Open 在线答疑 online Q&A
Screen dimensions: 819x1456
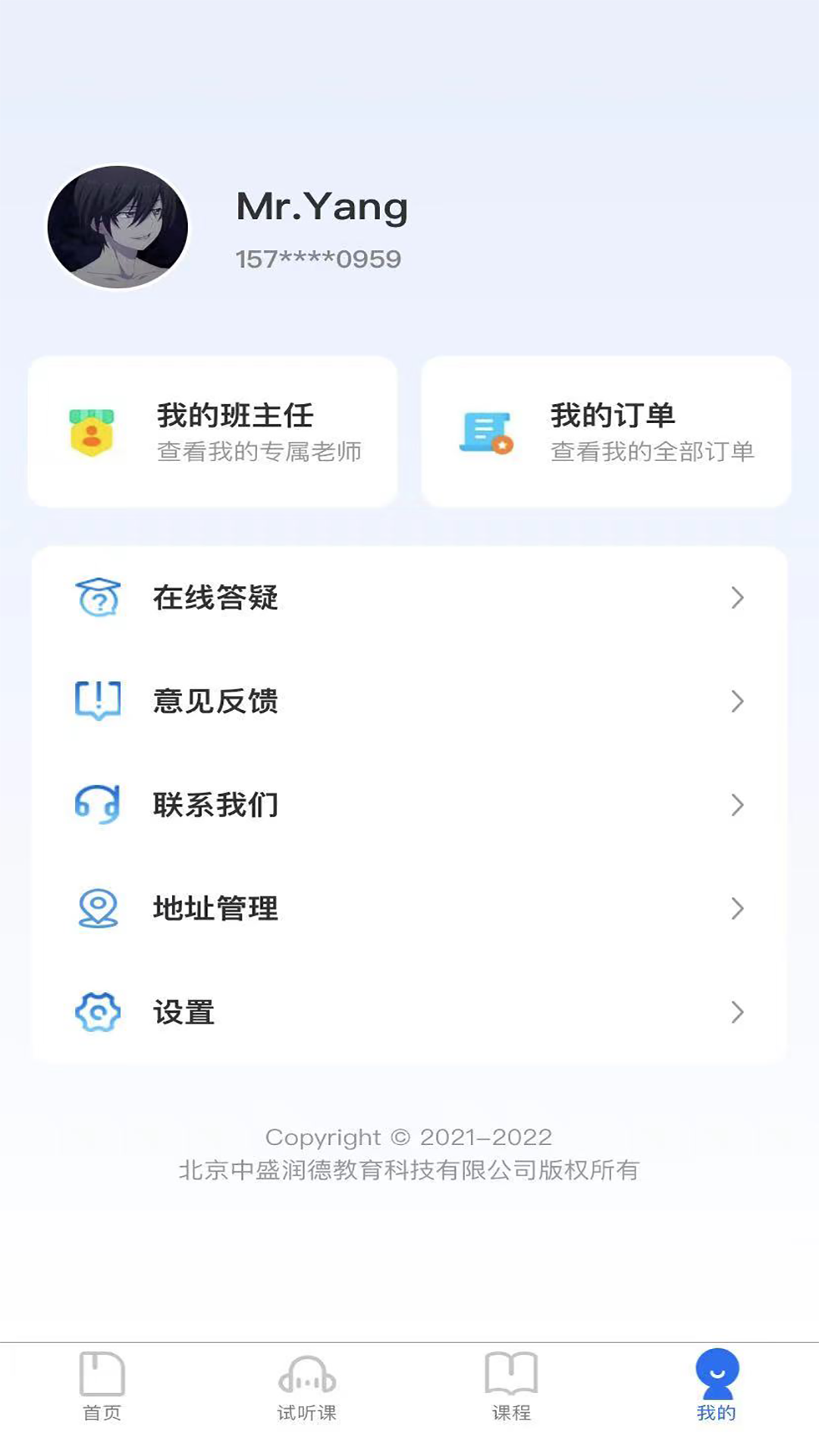pos(409,598)
